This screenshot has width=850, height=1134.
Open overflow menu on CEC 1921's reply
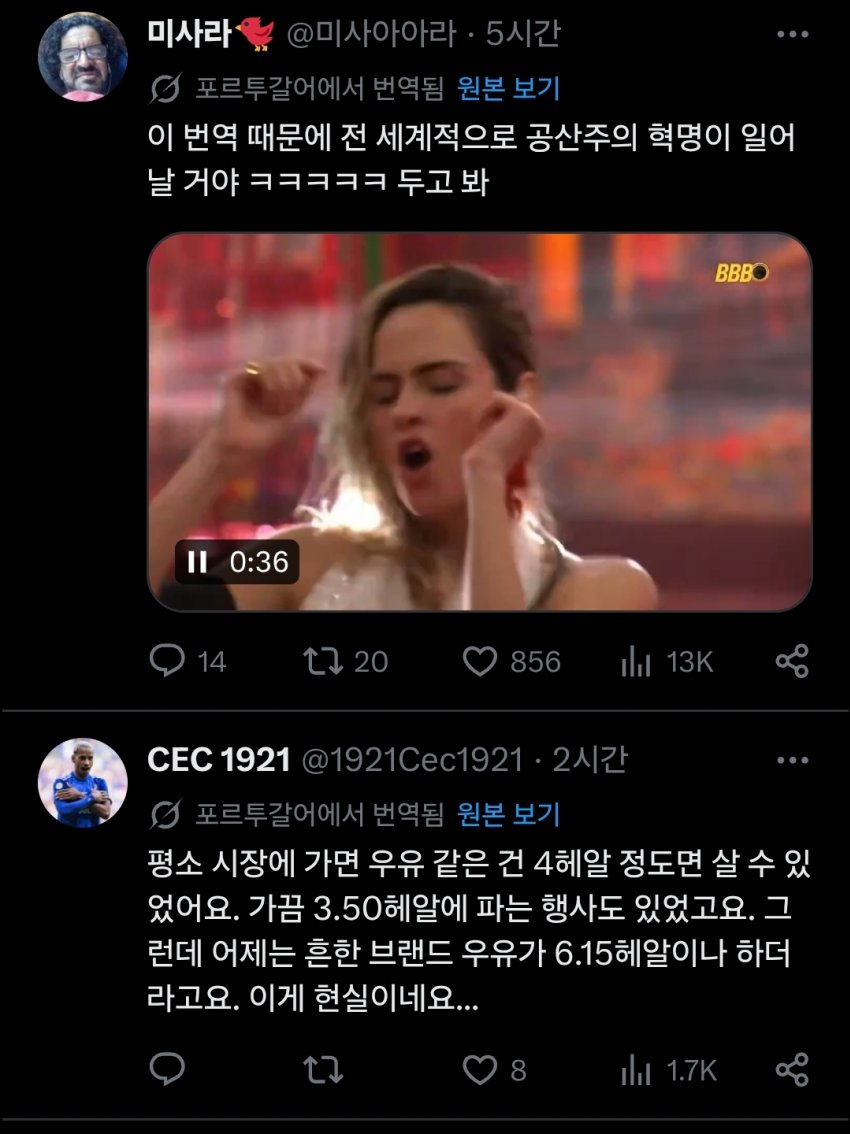tap(792, 761)
